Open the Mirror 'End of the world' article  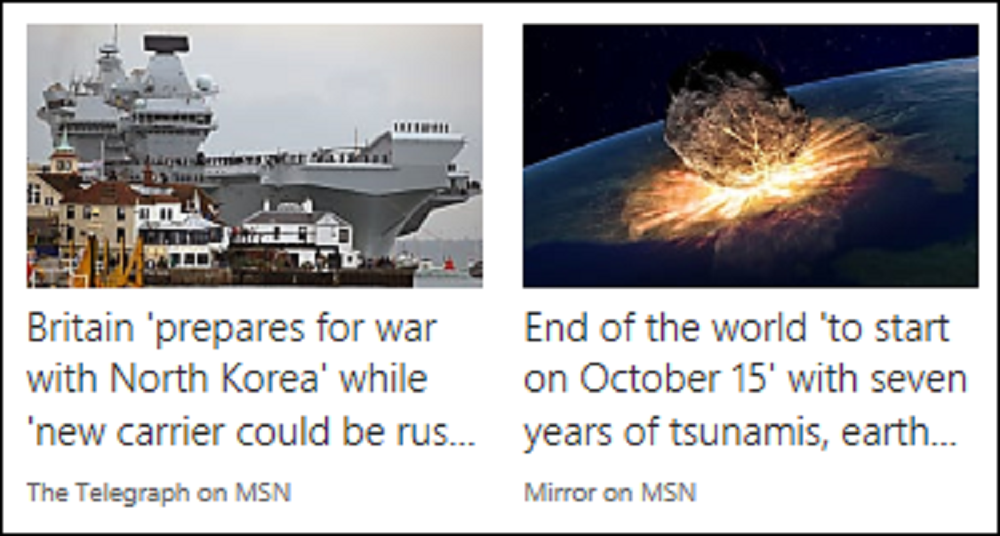pos(746,380)
